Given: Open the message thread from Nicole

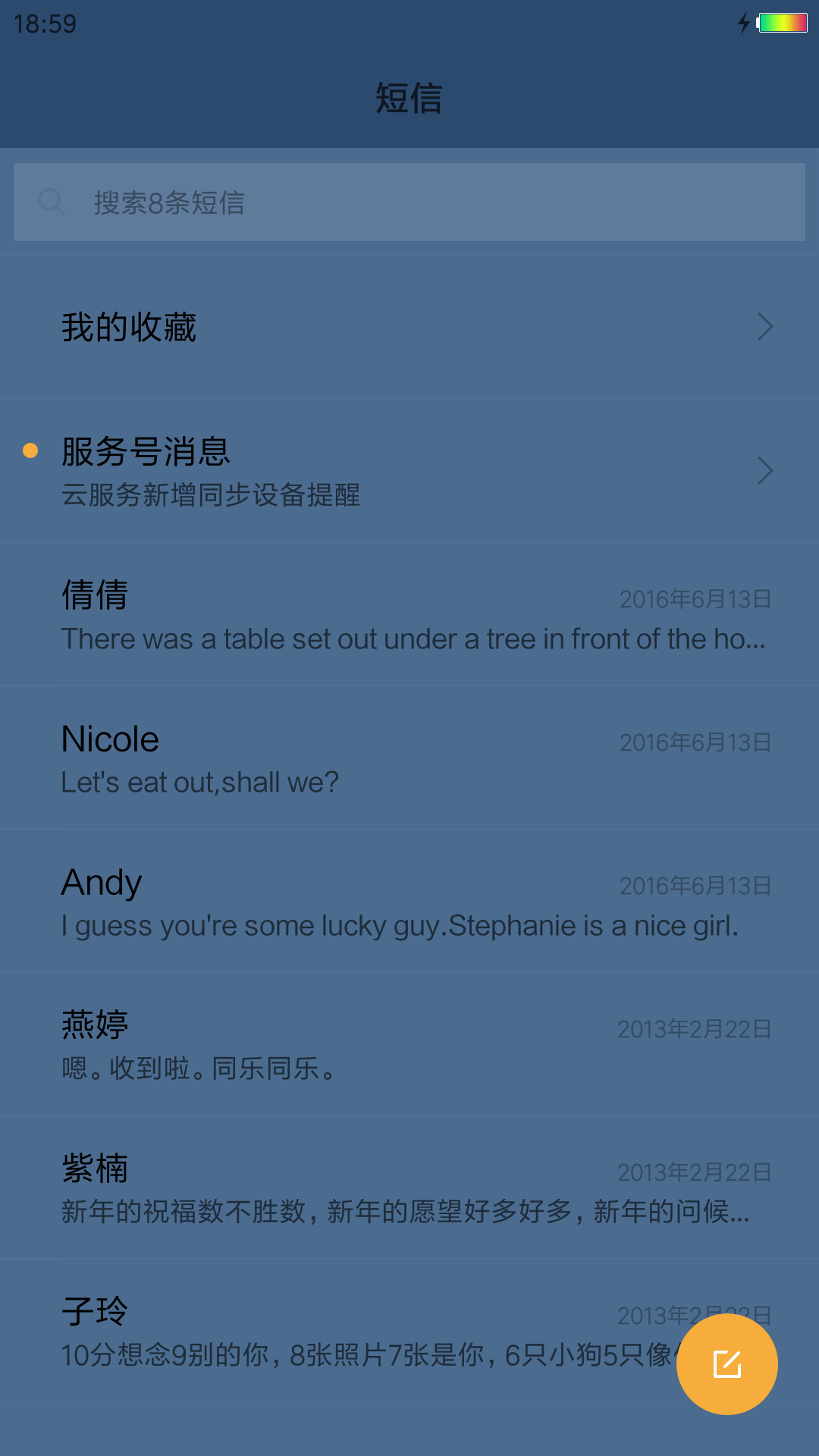Looking at the screenshot, I should tap(409, 758).
